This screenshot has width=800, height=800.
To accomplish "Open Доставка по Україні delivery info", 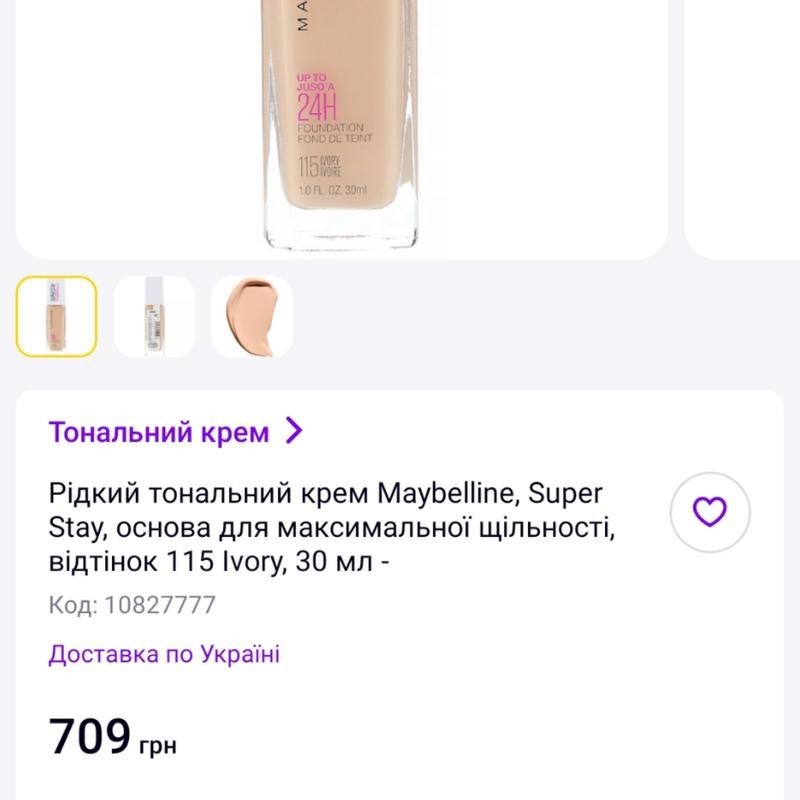I will [164, 654].
